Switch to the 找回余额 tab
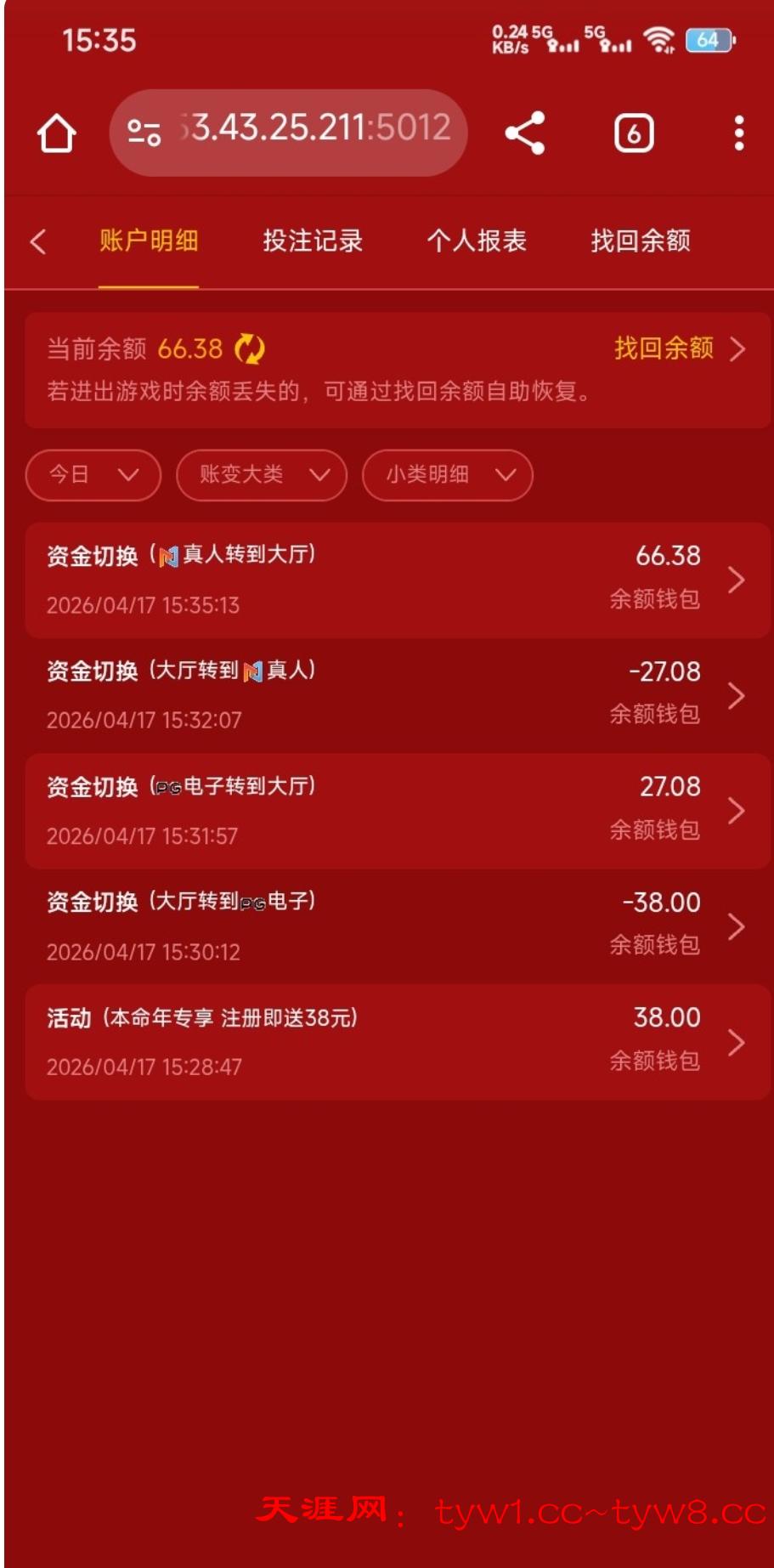 [x=640, y=241]
